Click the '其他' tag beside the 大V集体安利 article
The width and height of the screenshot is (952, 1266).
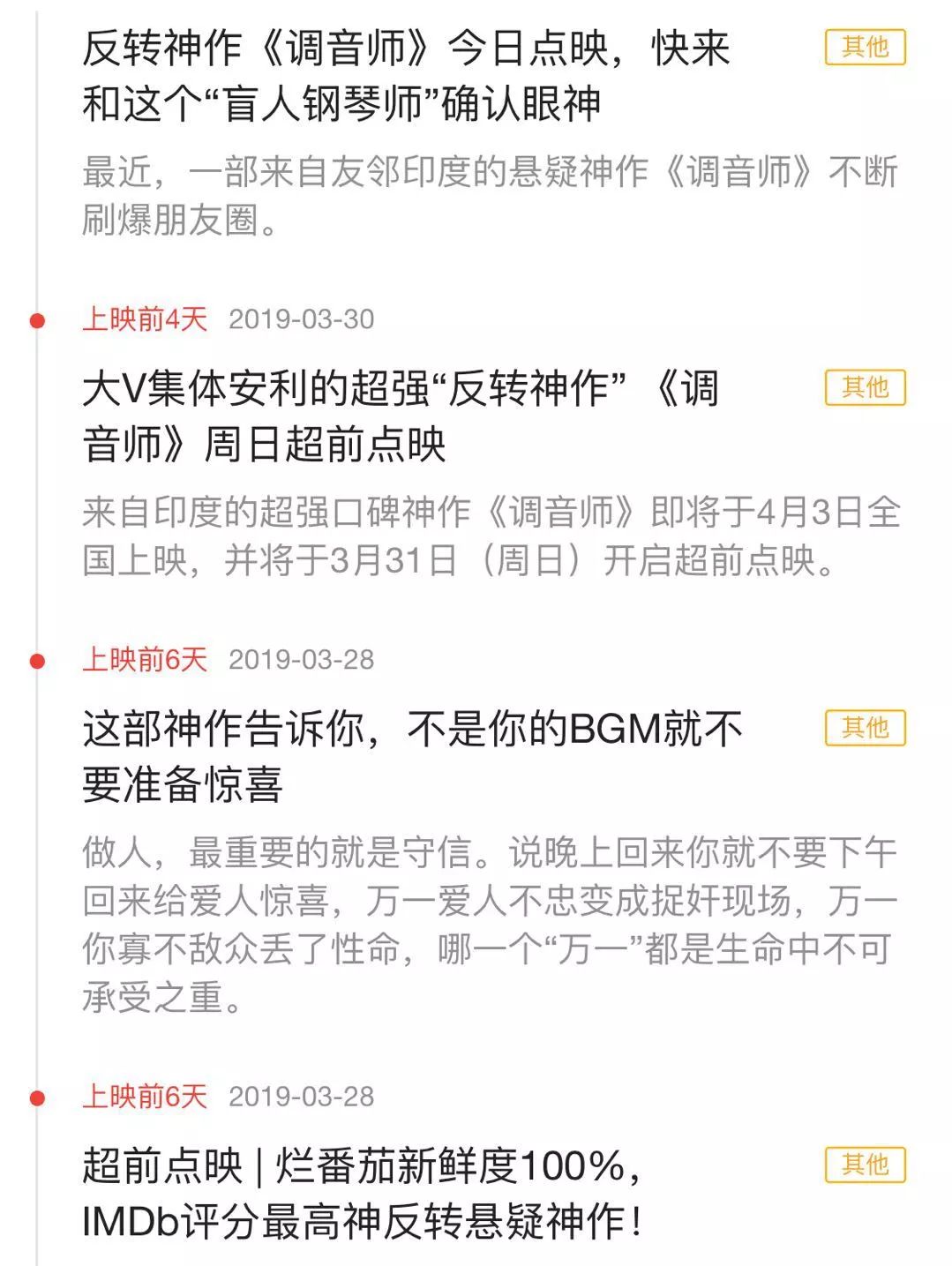point(865,386)
